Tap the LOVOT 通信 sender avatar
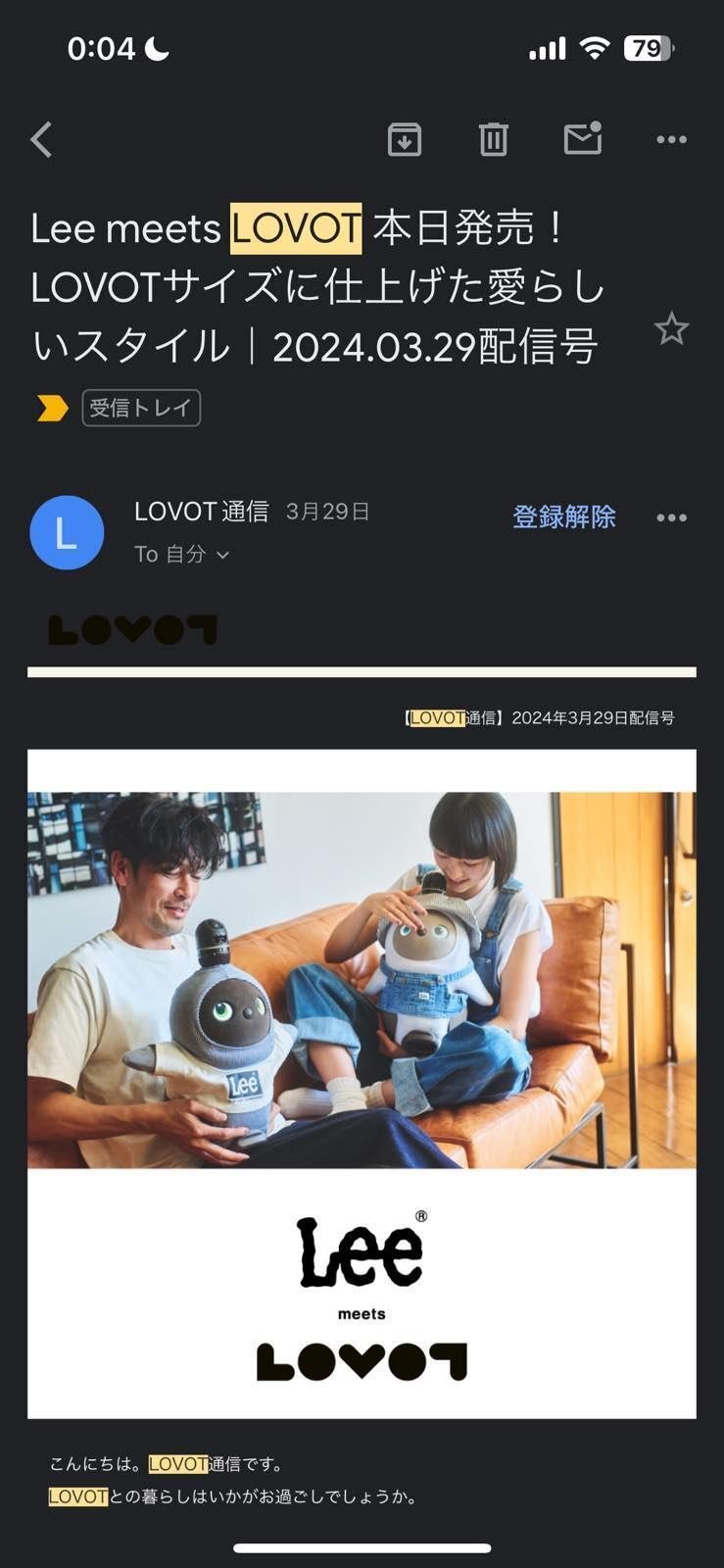724x1568 pixels. click(x=67, y=532)
